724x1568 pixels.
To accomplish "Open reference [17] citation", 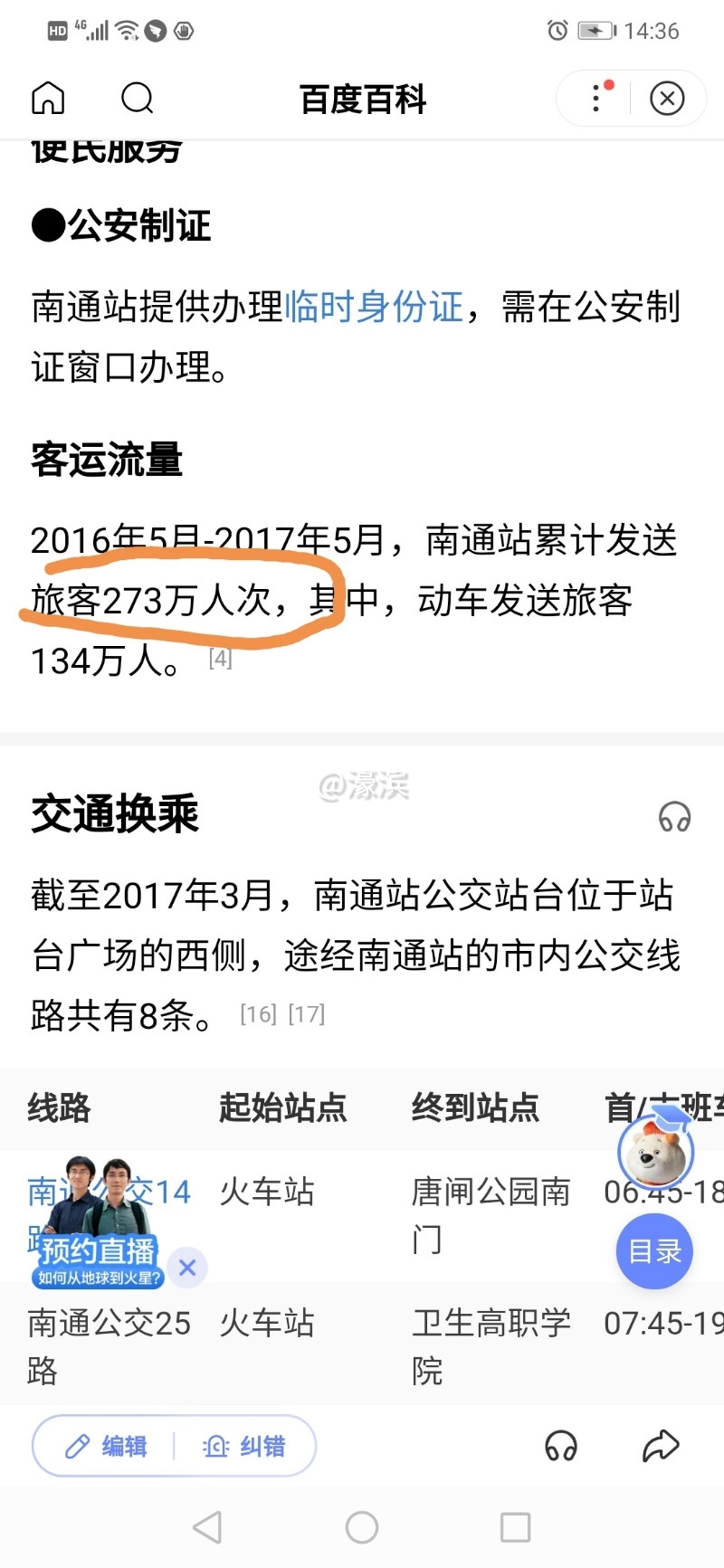I will tap(307, 1014).
